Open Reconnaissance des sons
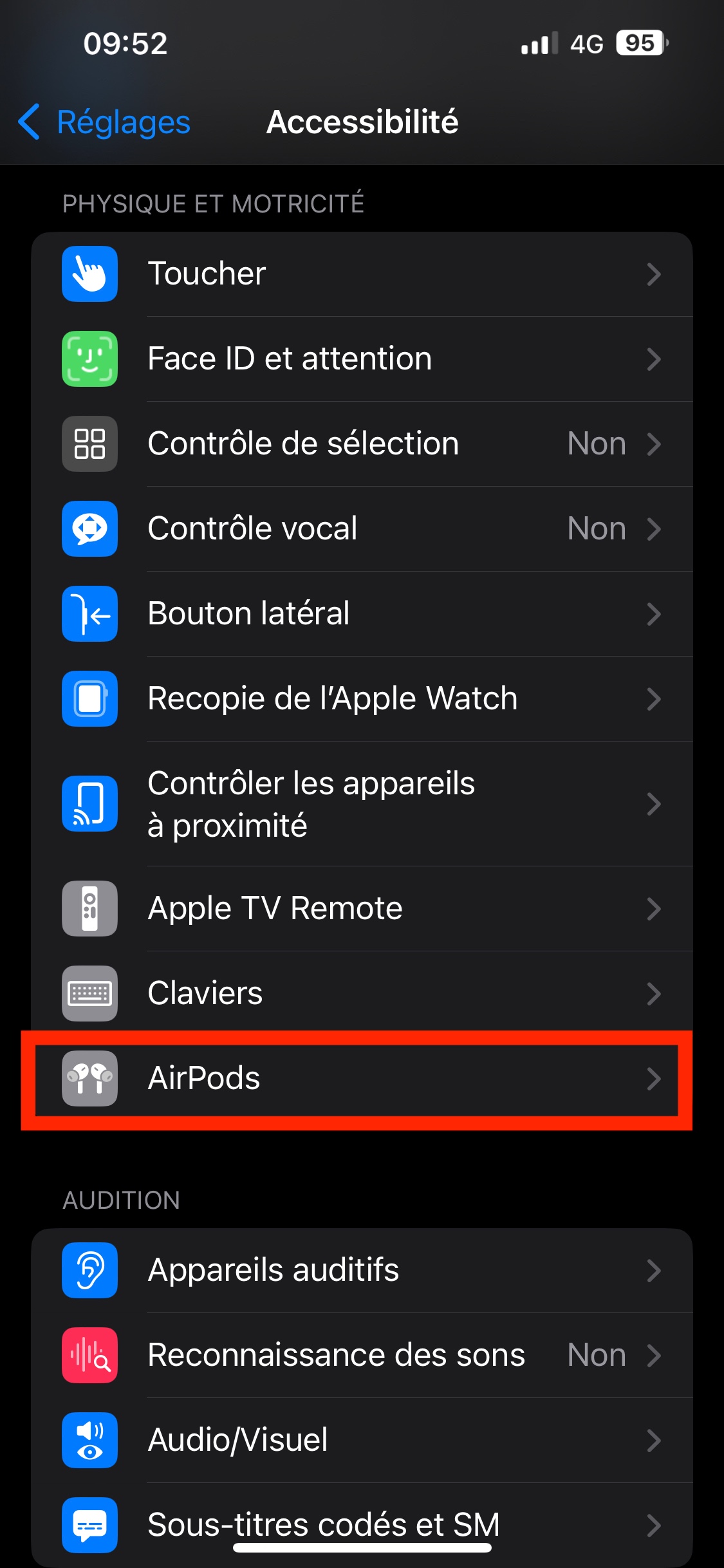This screenshot has width=724, height=1568. tap(360, 1355)
